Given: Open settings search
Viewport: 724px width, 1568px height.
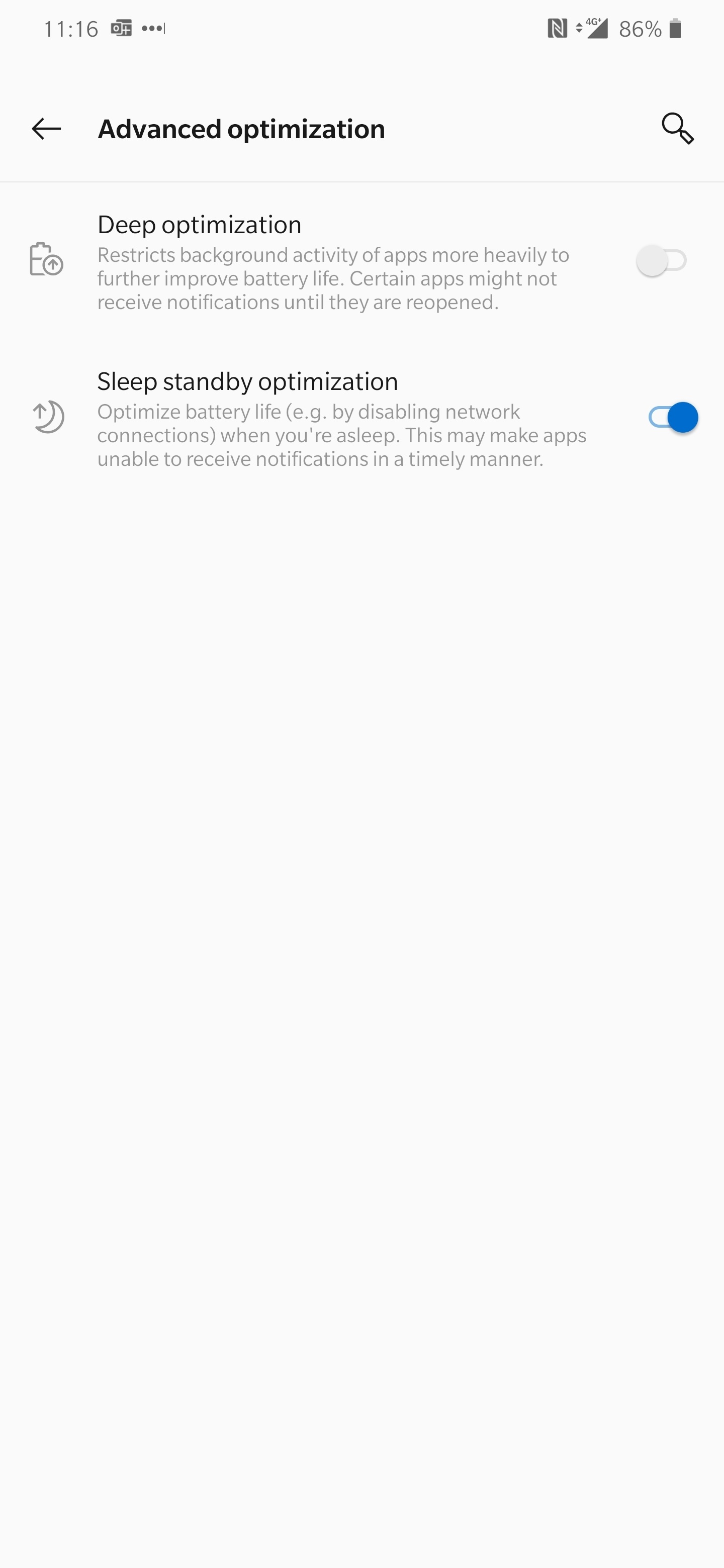Looking at the screenshot, I should tap(678, 129).
